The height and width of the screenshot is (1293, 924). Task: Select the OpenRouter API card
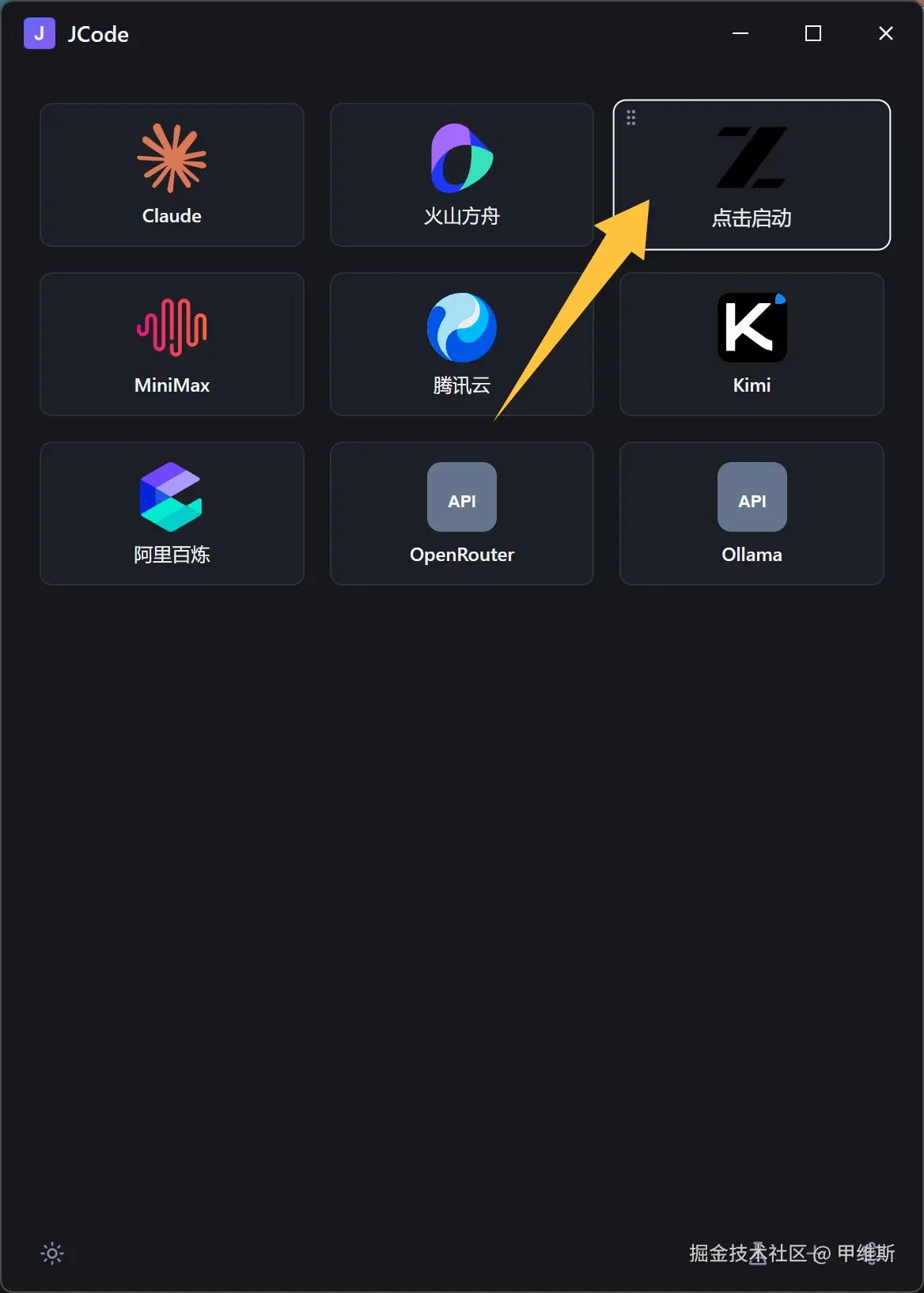click(x=461, y=514)
